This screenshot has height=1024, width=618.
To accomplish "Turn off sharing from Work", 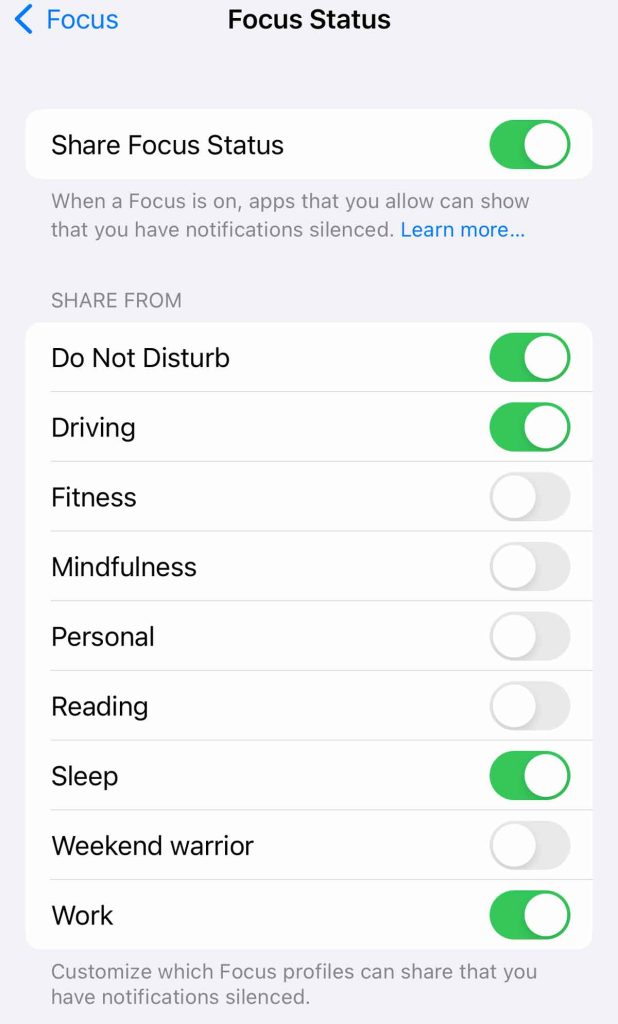I will pyautogui.click(x=529, y=915).
